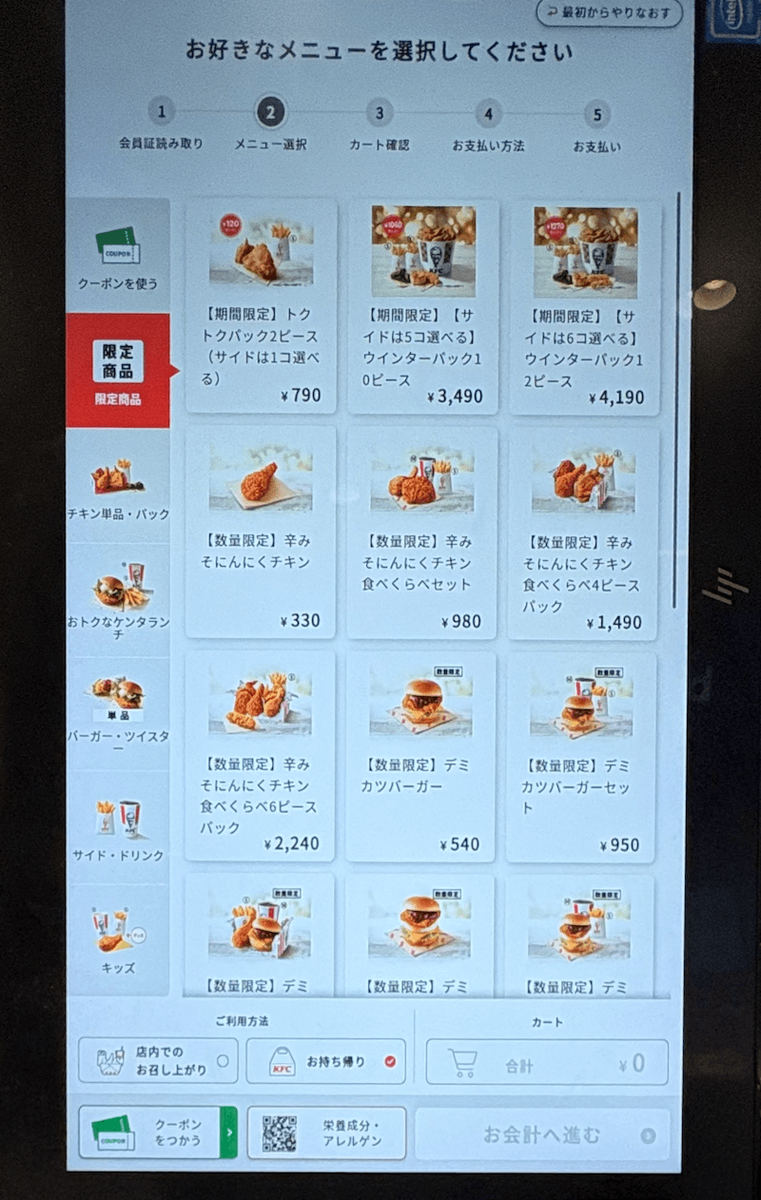Switch to サイド・ドリンク category
Viewport: 761px width, 1200px height.
[118, 827]
